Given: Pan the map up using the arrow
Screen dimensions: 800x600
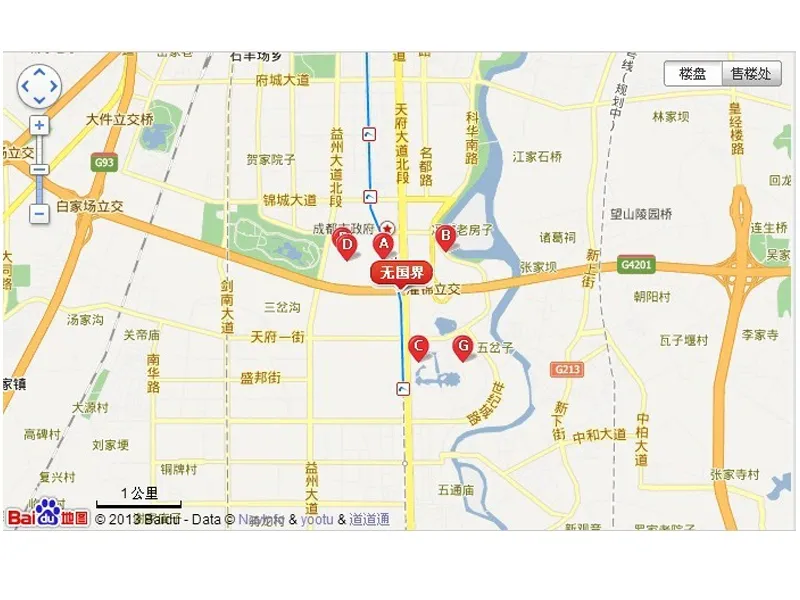Looking at the screenshot, I should coord(39,73).
